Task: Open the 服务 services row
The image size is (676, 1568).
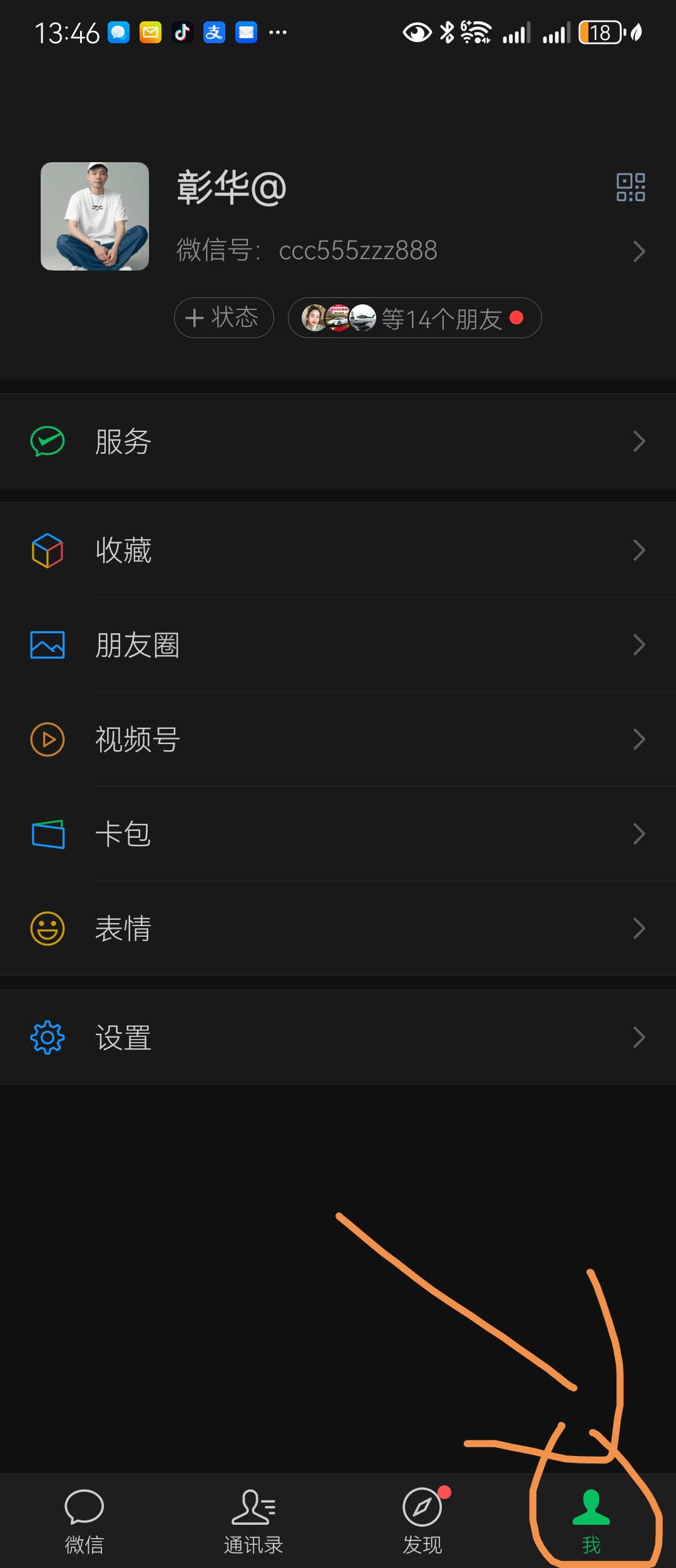Action: (x=338, y=441)
